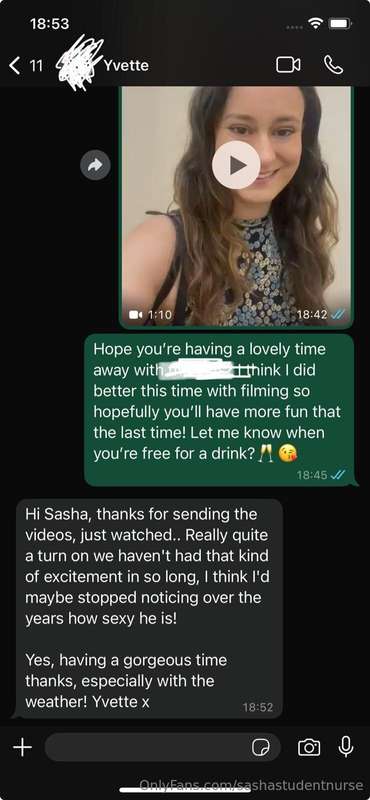Start a voice call with Yvette
Image resolution: width=370 pixels, height=800 pixels.
click(334, 65)
